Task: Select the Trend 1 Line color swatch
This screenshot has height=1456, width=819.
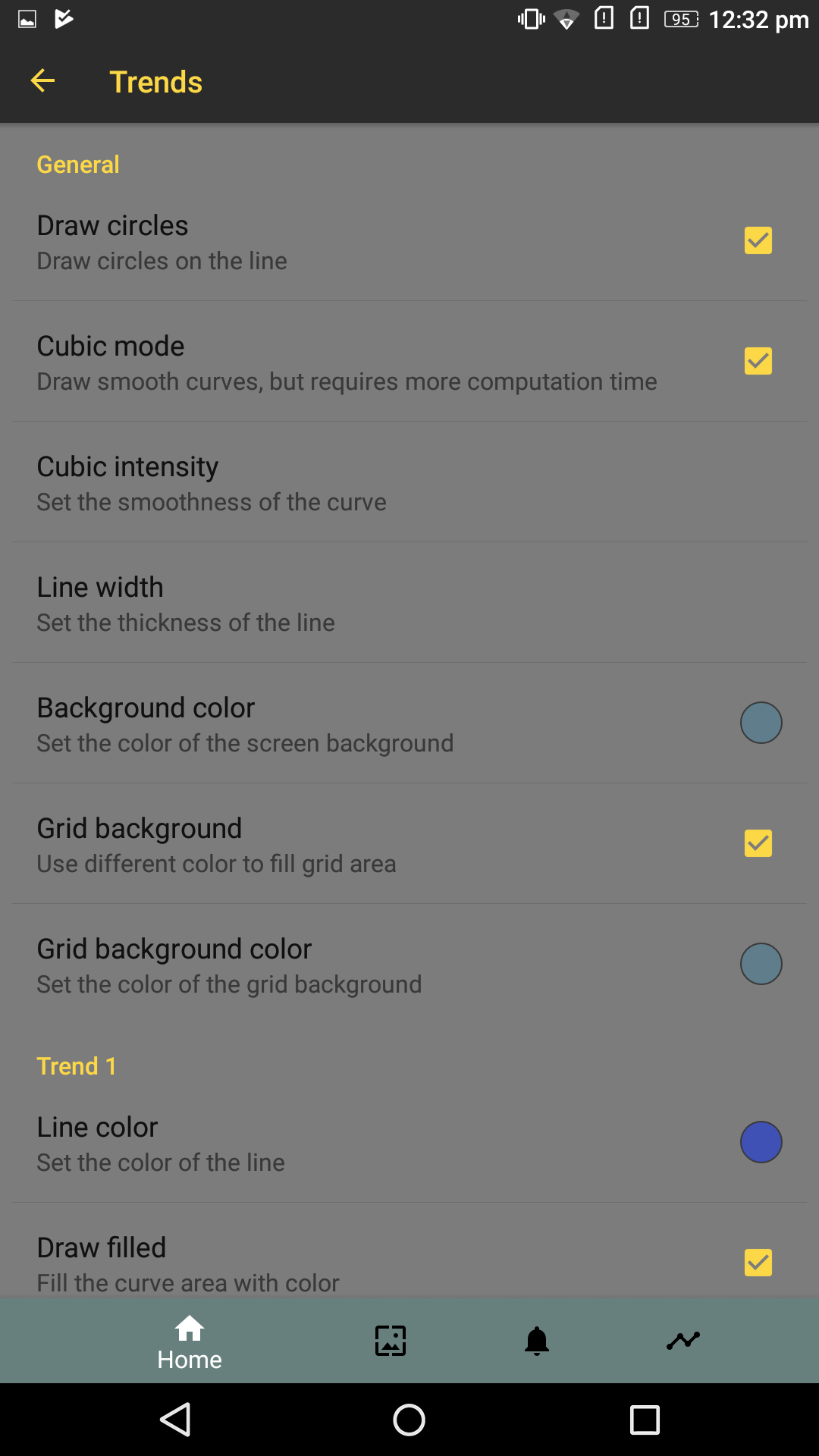Action: pos(761,1142)
